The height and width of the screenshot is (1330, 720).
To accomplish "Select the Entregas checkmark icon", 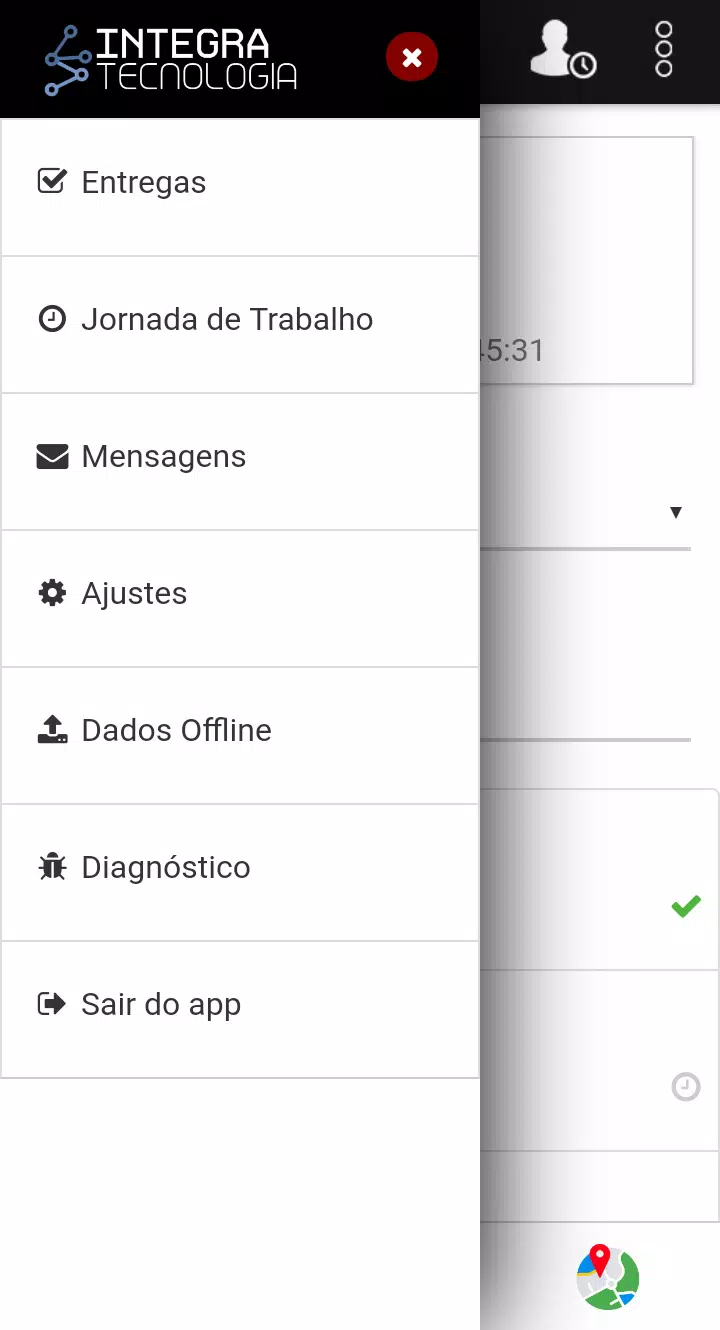I will [x=52, y=181].
